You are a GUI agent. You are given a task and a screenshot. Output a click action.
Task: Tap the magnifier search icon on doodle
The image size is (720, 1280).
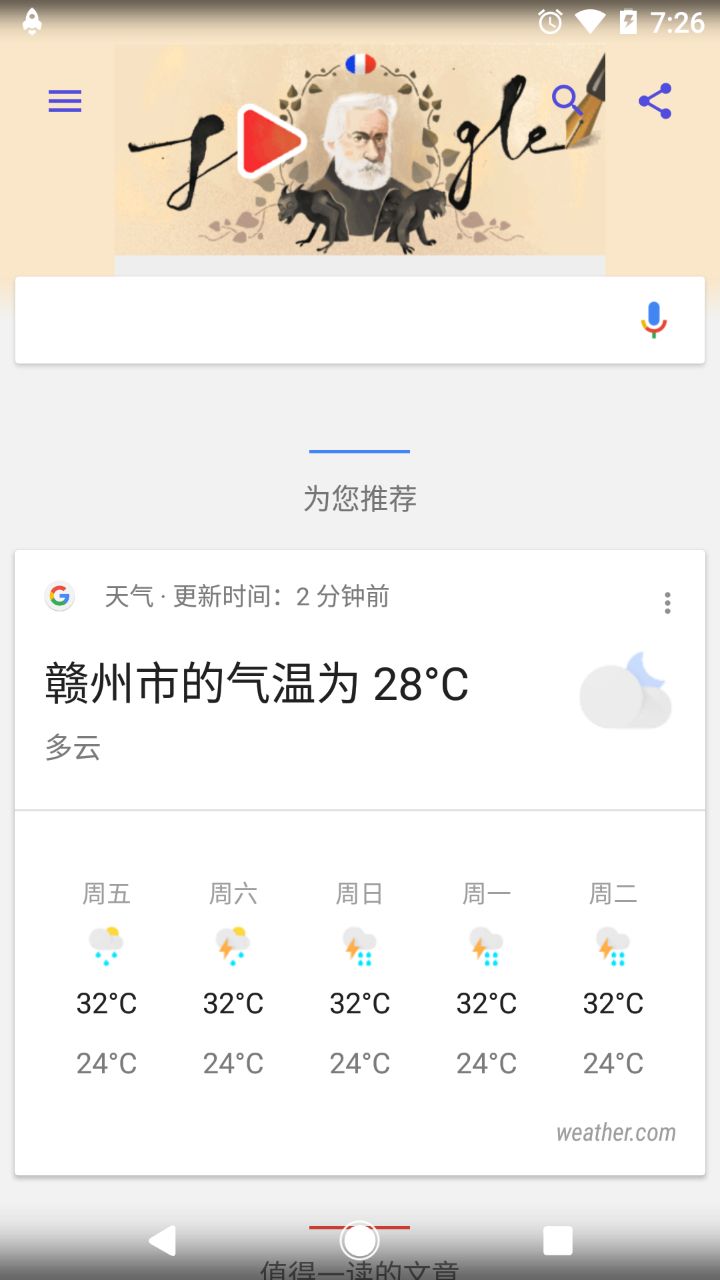pos(567,100)
